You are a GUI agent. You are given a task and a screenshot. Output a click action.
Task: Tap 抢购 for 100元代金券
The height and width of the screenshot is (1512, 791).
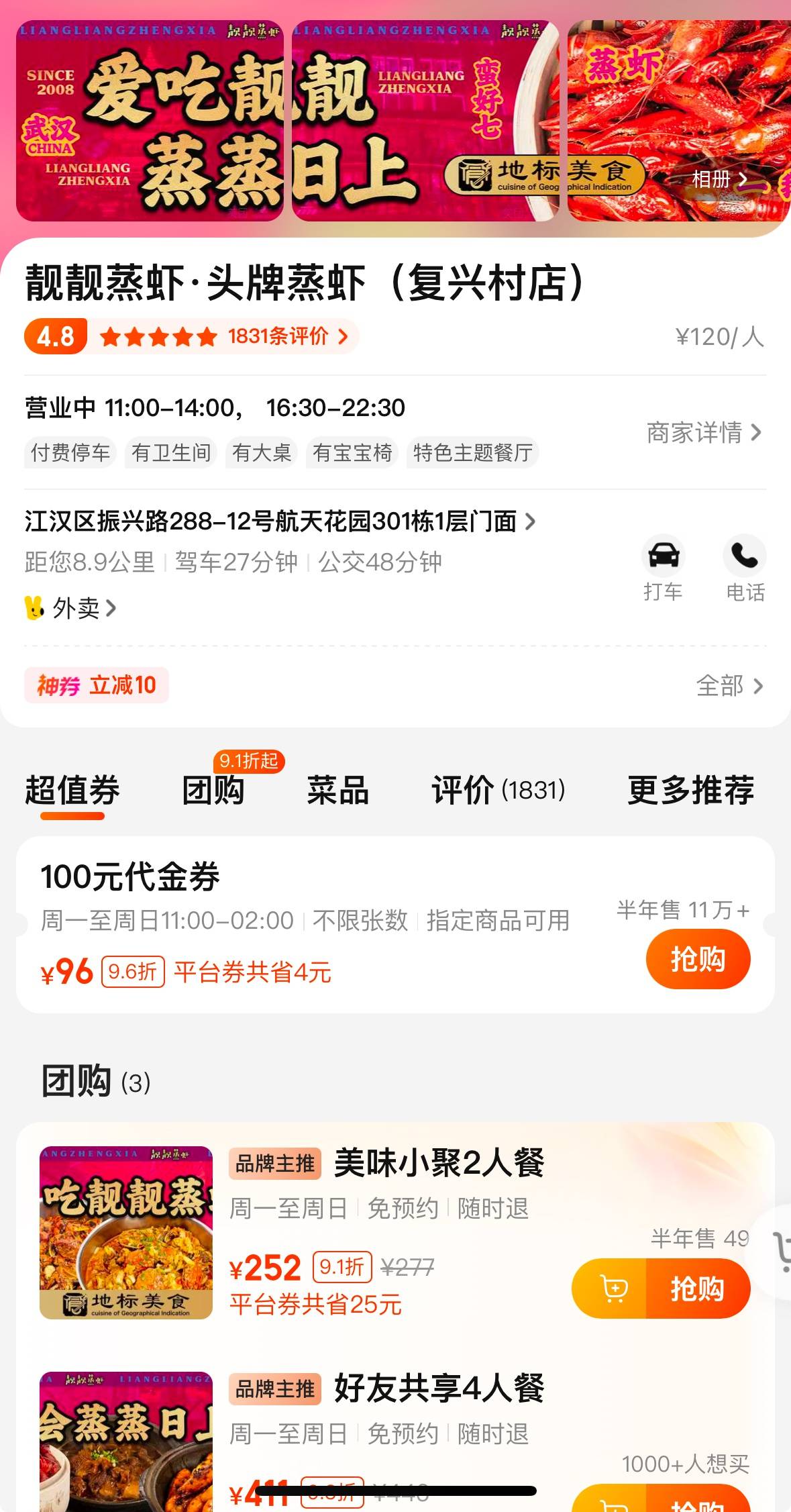pos(698,959)
